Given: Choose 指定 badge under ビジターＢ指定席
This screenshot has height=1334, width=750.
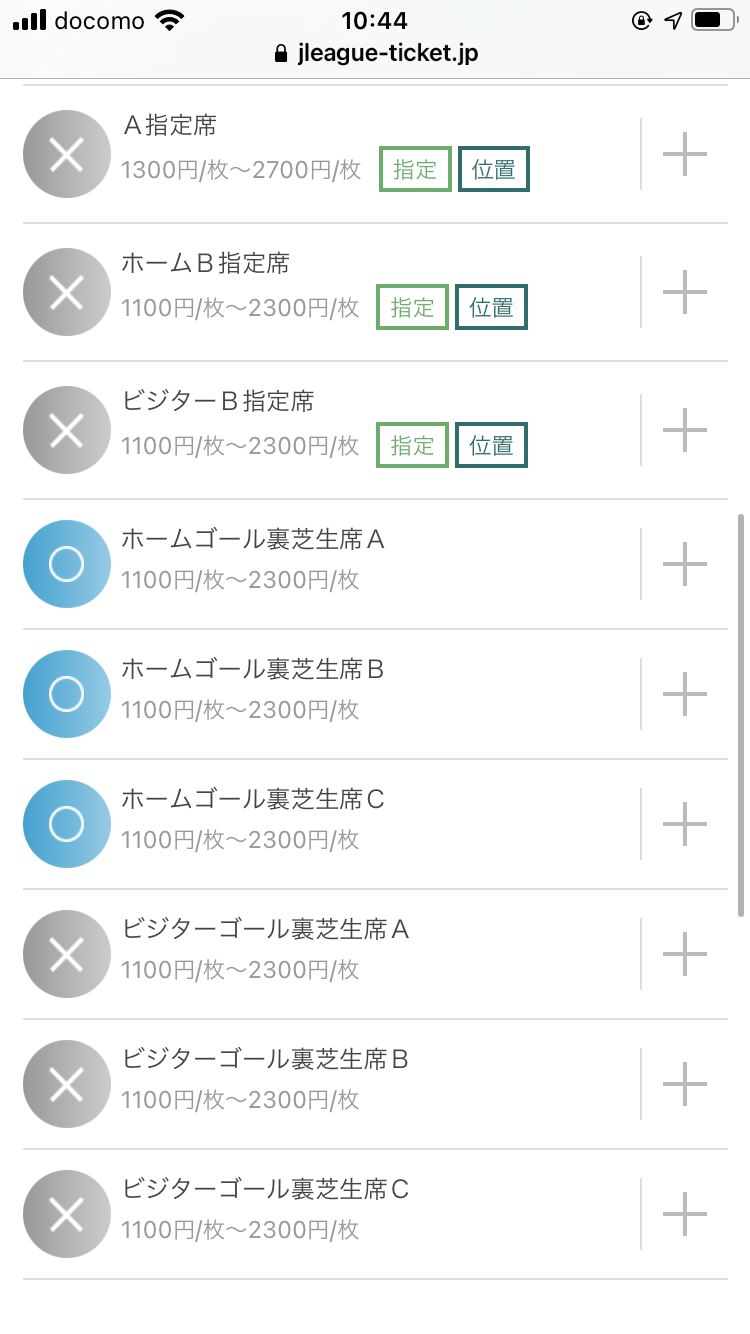Looking at the screenshot, I should coord(412,445).
